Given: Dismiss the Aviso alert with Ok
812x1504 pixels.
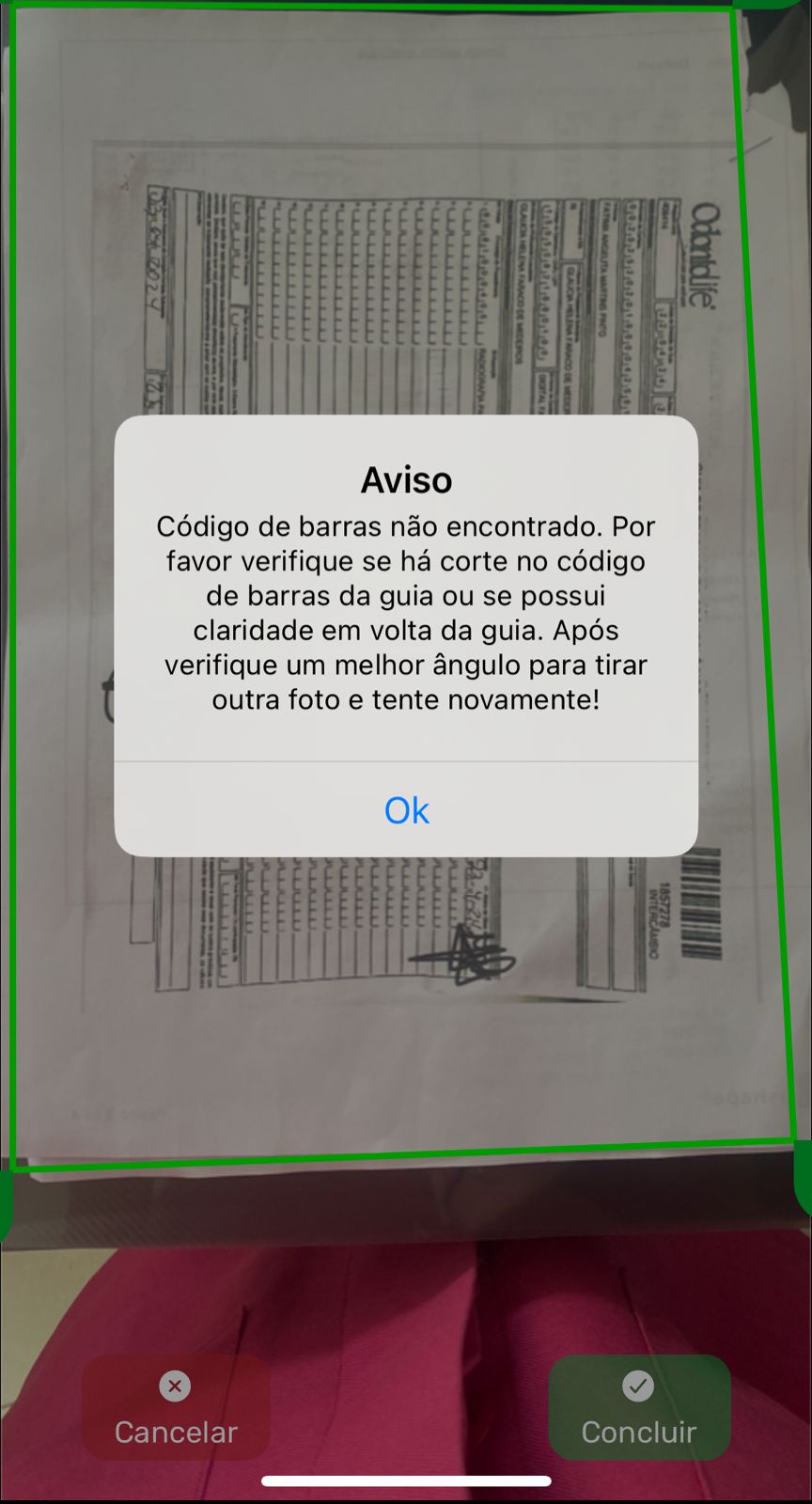Looking at the screenshot, I should coord(406,810).
